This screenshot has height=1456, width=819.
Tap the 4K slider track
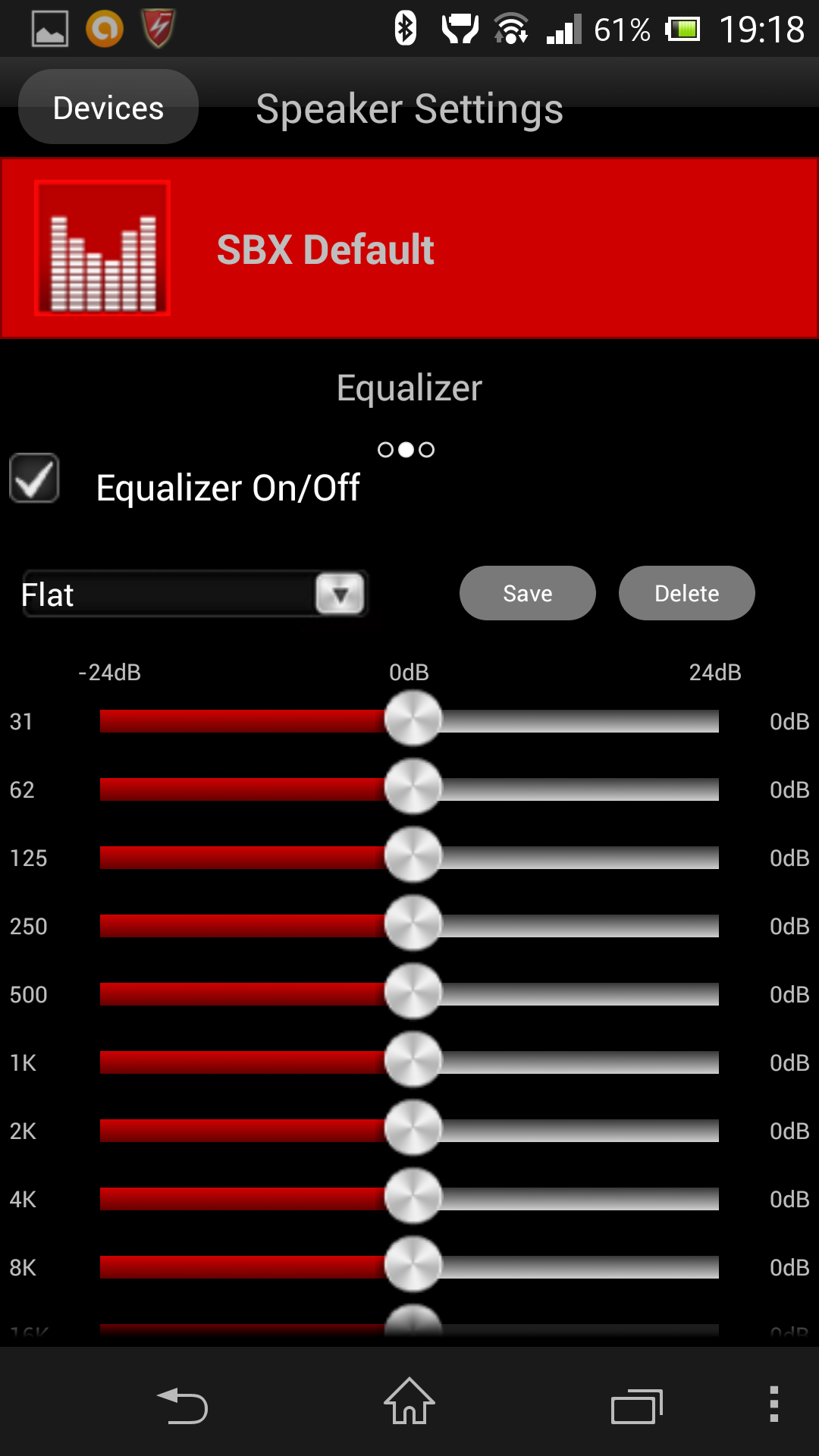409,1199
